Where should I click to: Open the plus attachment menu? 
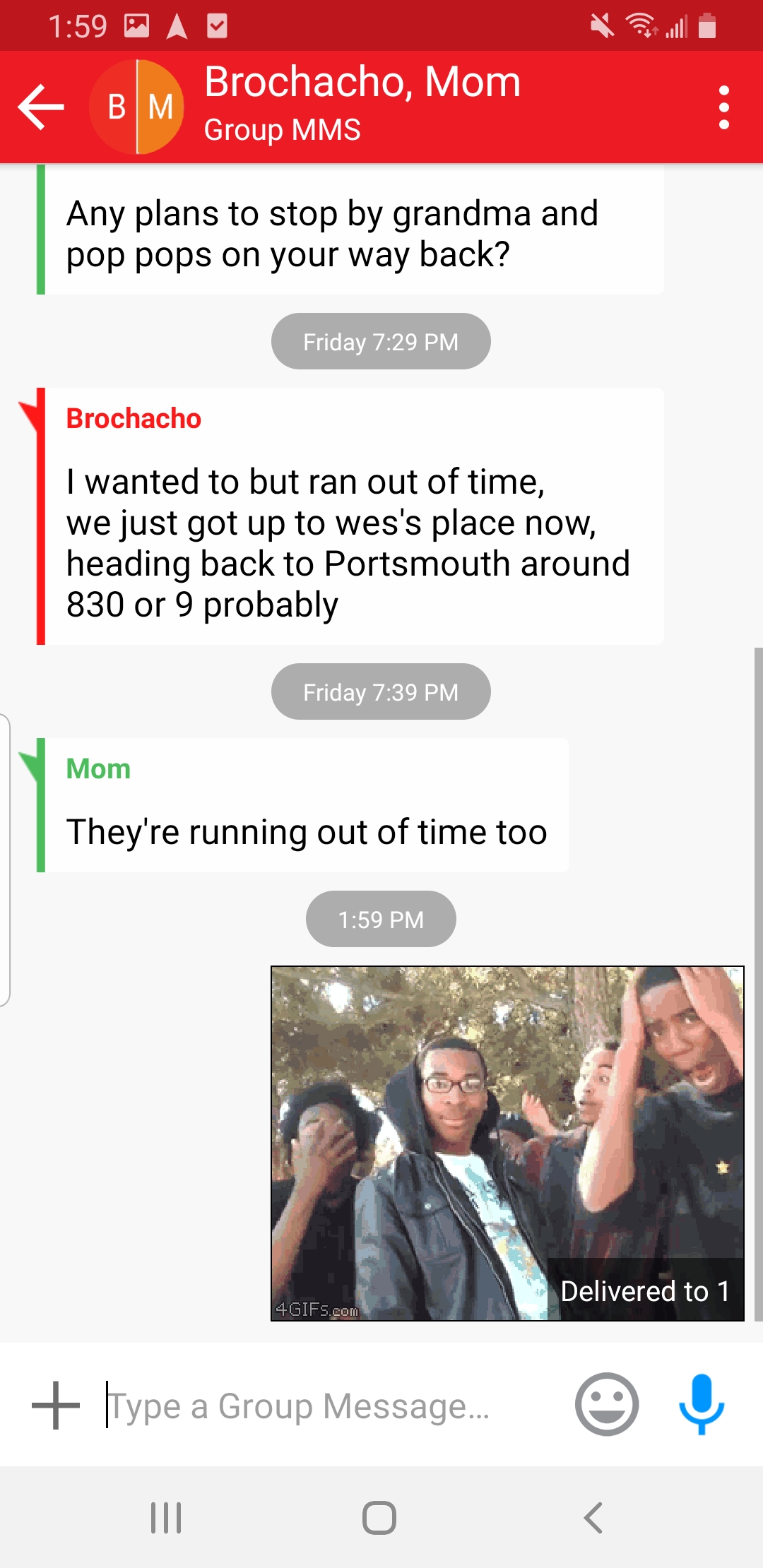pos(56,1405)
